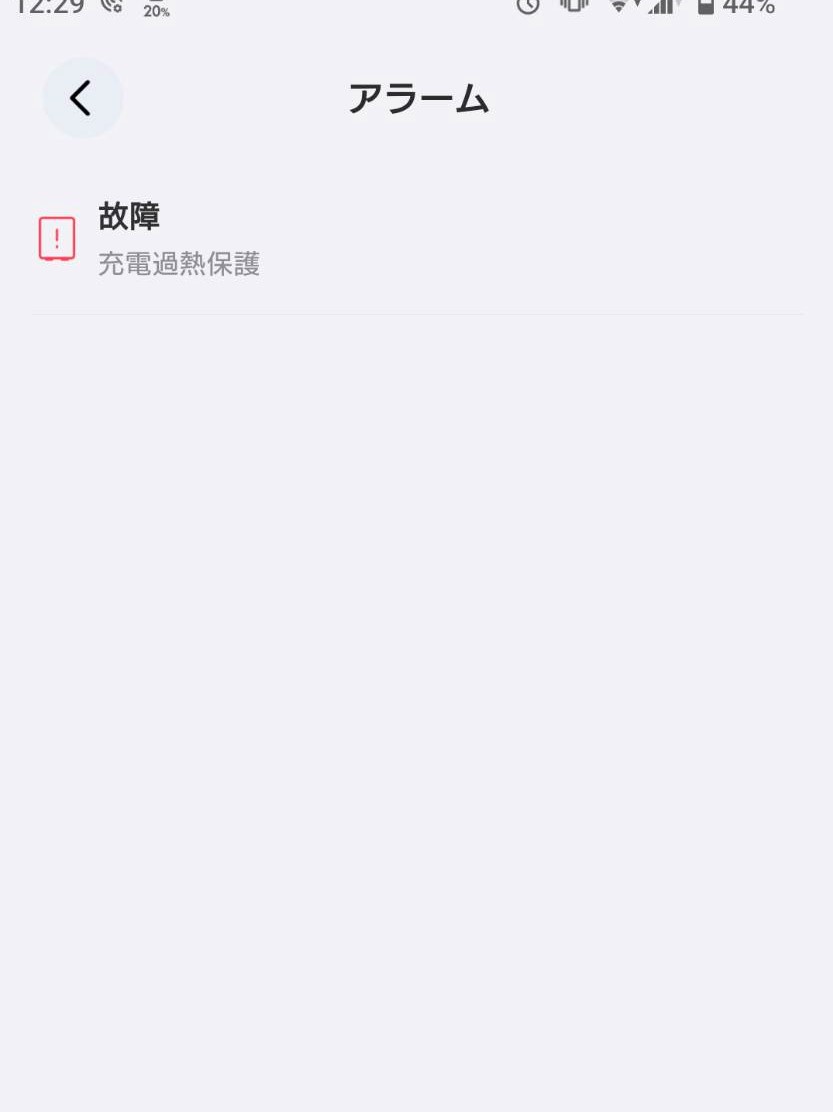Tap the alarm clock icon in the status bar
Image resolution: width=833 pixels, height=1112 pixels.
coord(528,9)
